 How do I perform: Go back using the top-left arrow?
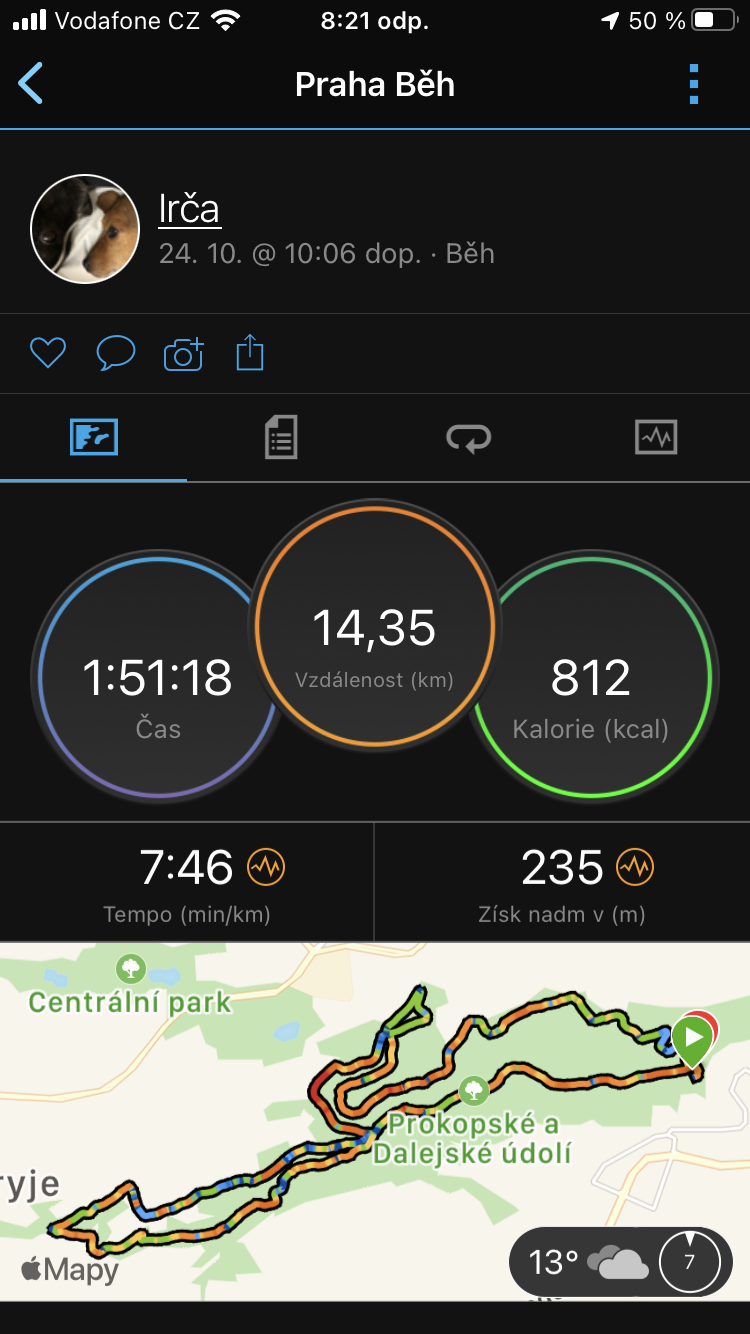[31, 83]
